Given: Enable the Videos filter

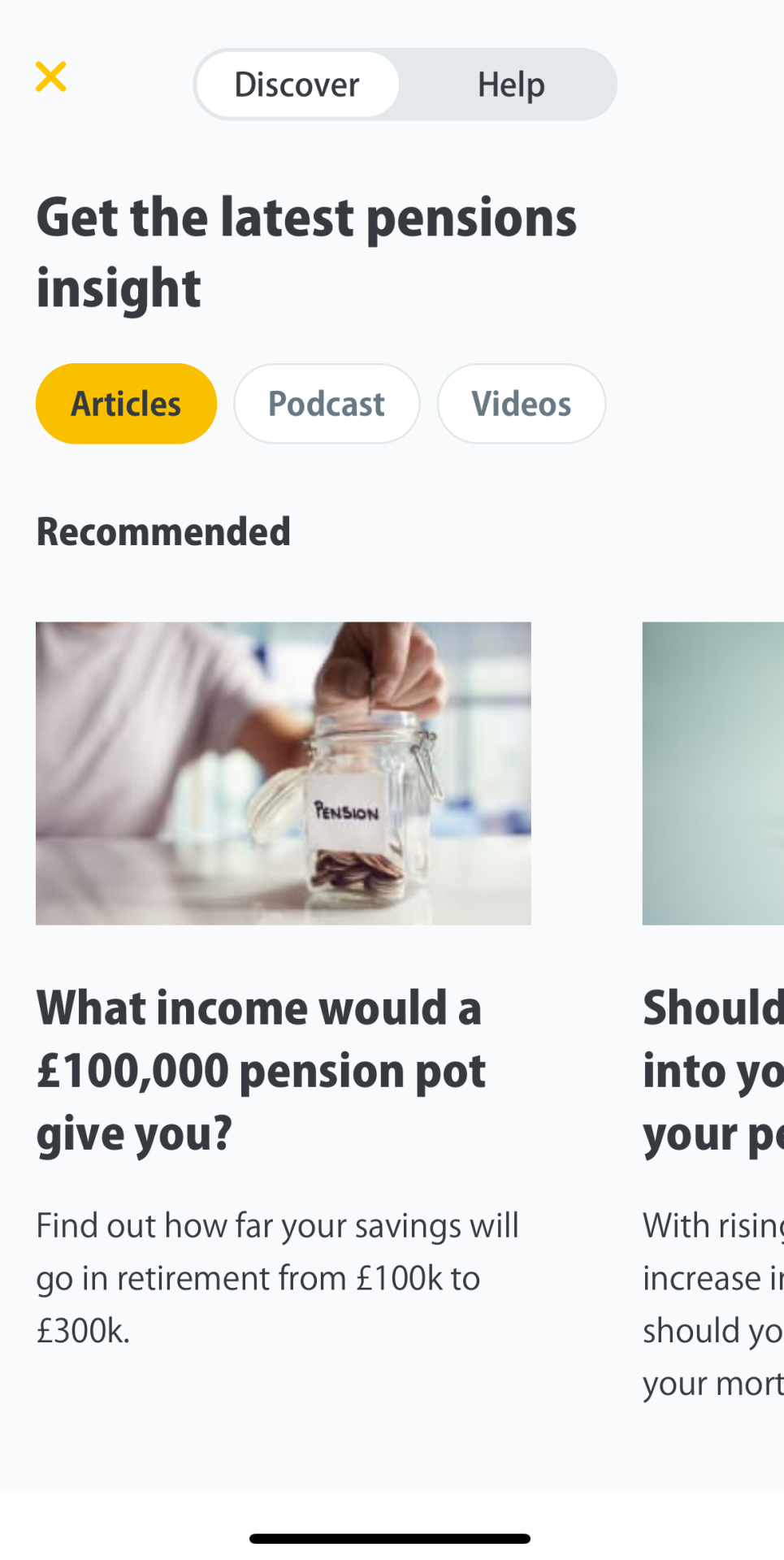Looking at the screenshot, I should pyautogui.click(x=522, y=403).
